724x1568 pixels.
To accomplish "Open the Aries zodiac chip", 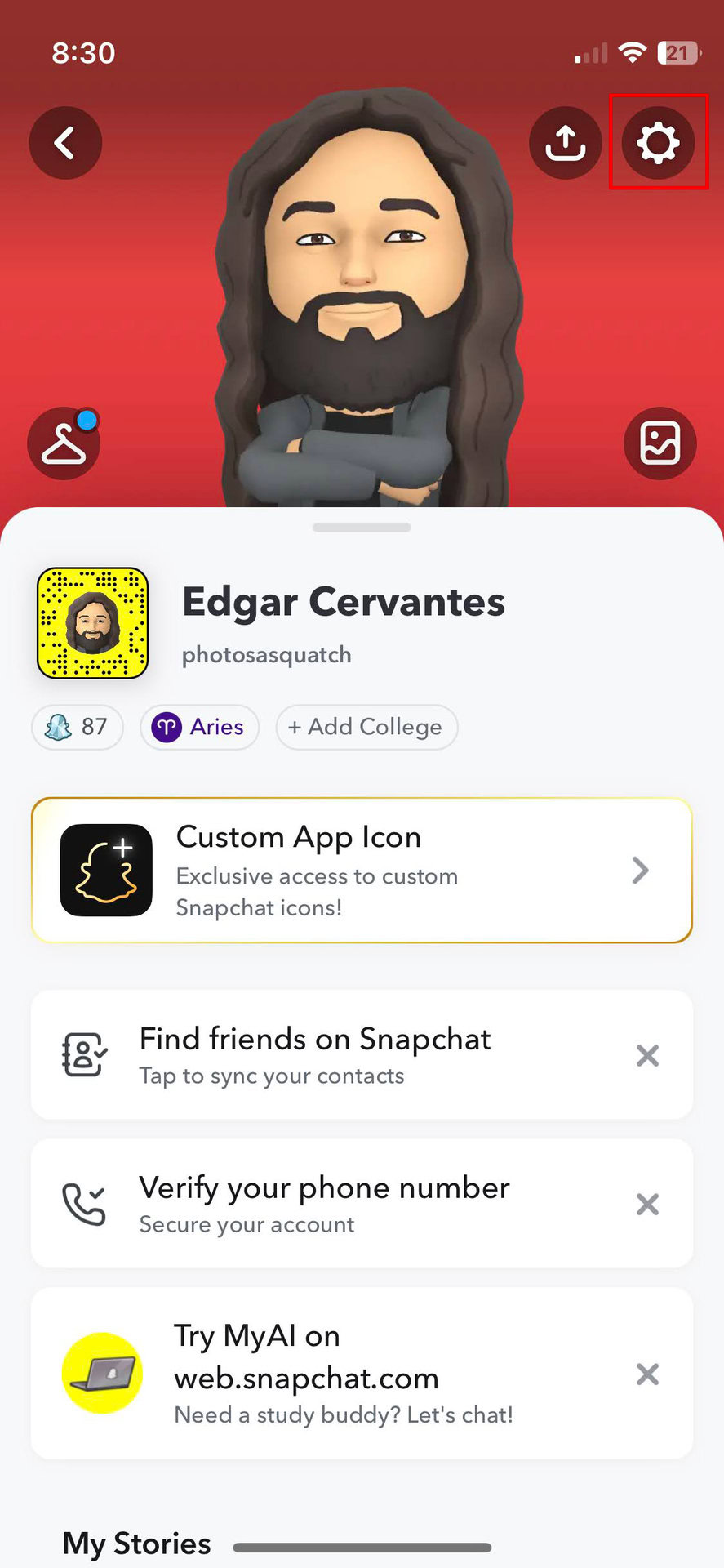I will coord(200,727).
